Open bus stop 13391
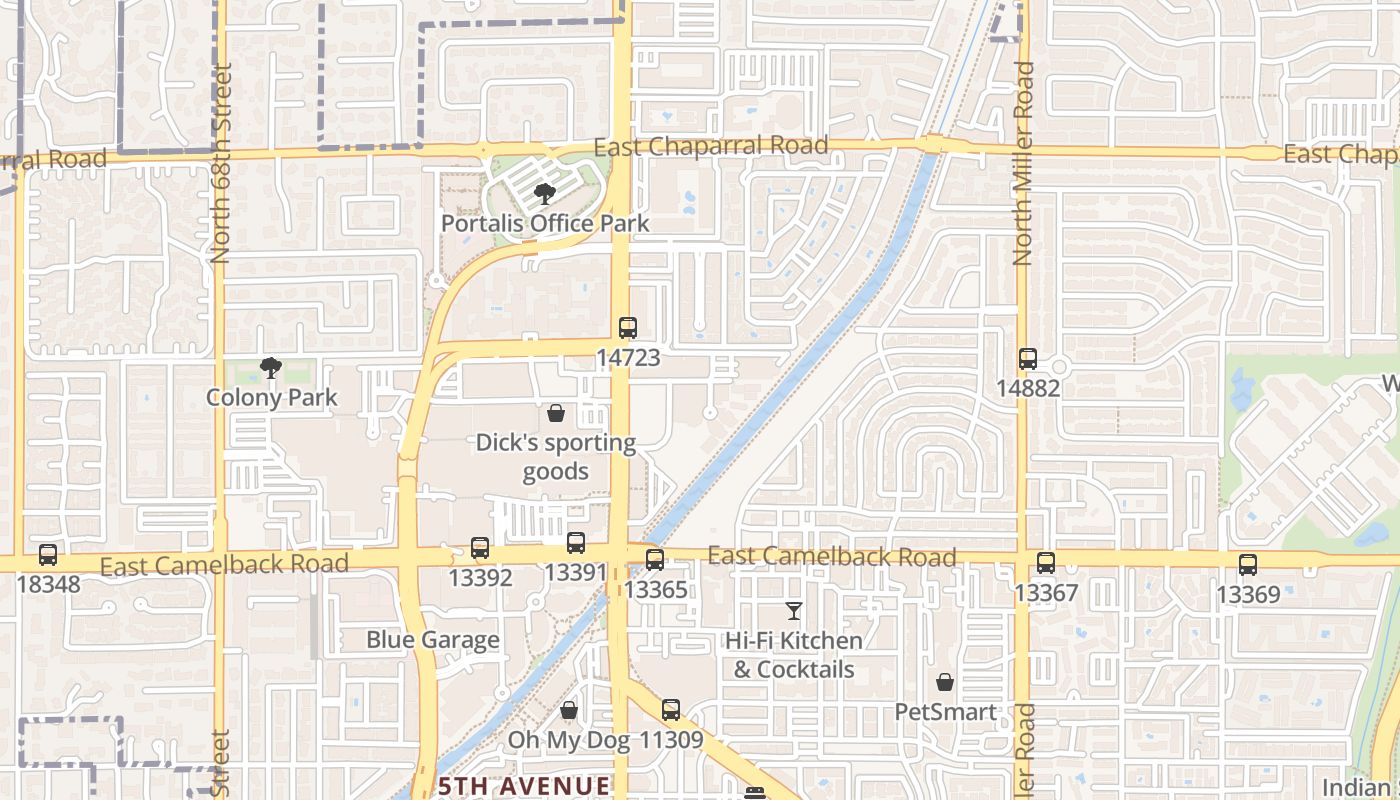The width and height of the screenshot is (1400, 800). pos(576,543)
